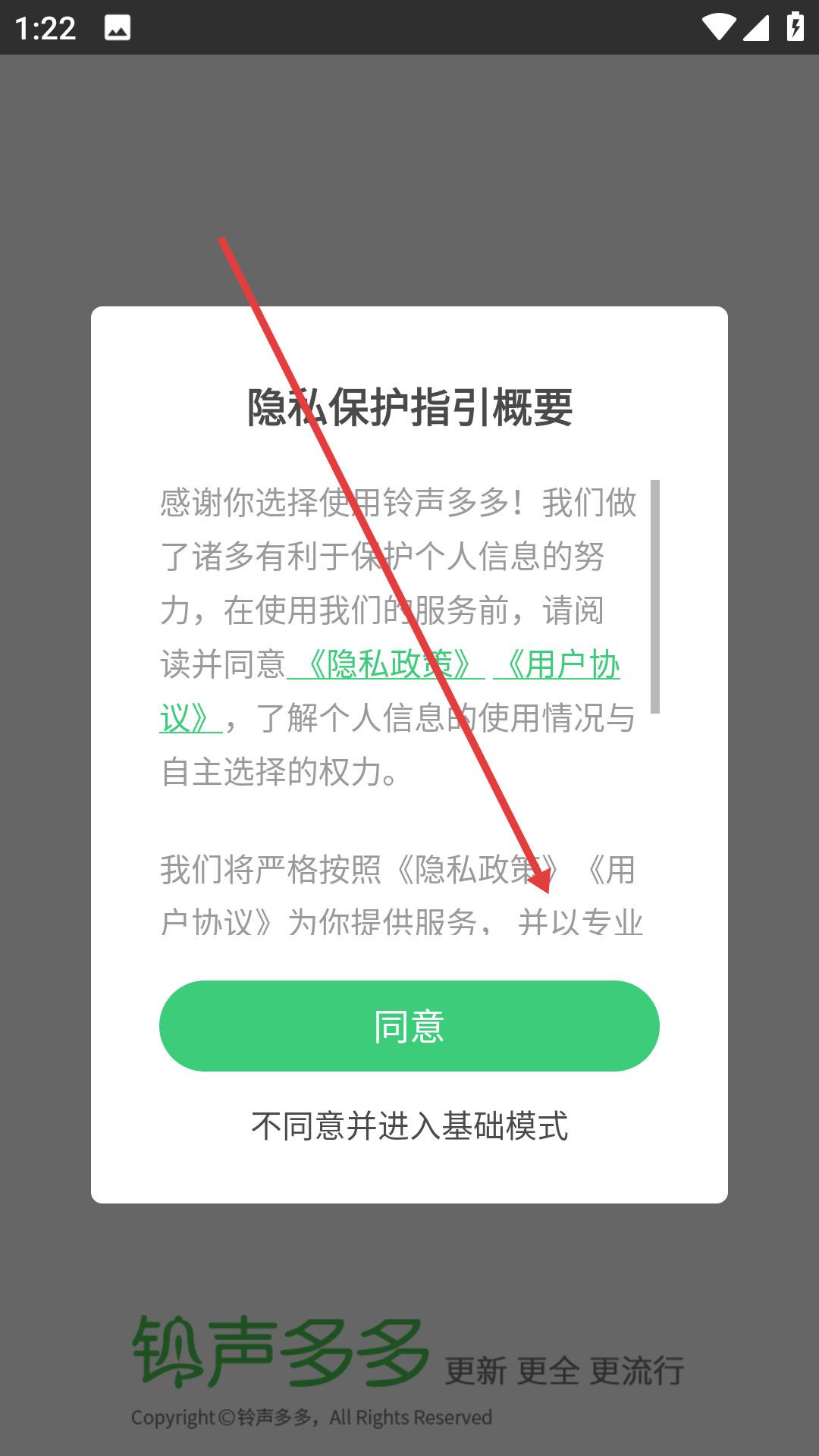Open the 《隐私政策》 link
Viewport: 819px width, 1456px height.
point(386,664)
